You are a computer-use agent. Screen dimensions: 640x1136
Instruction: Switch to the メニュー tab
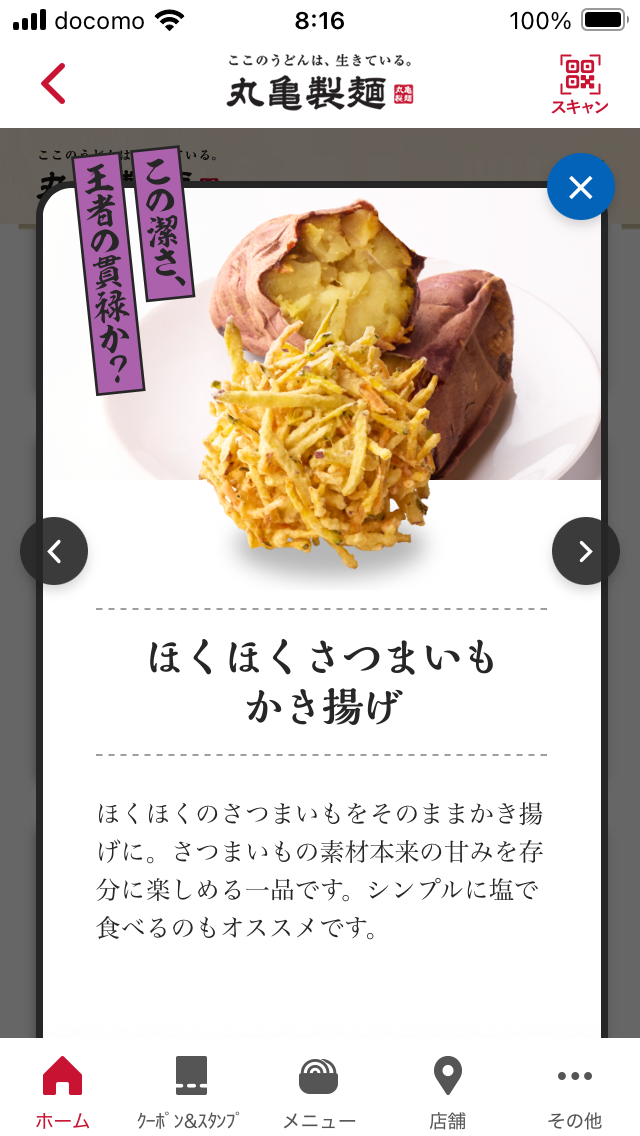319,1091
